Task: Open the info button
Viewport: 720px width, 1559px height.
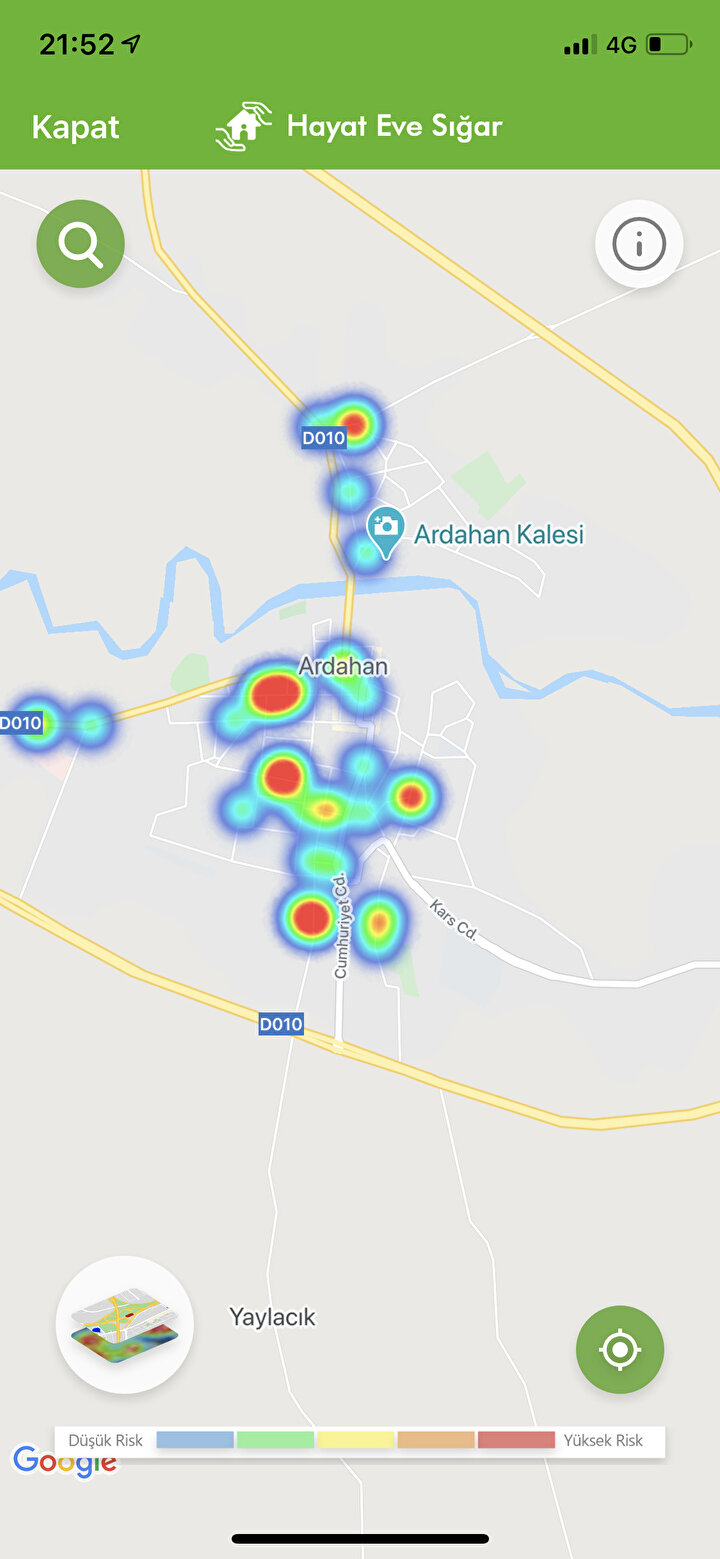Action: 639,243
